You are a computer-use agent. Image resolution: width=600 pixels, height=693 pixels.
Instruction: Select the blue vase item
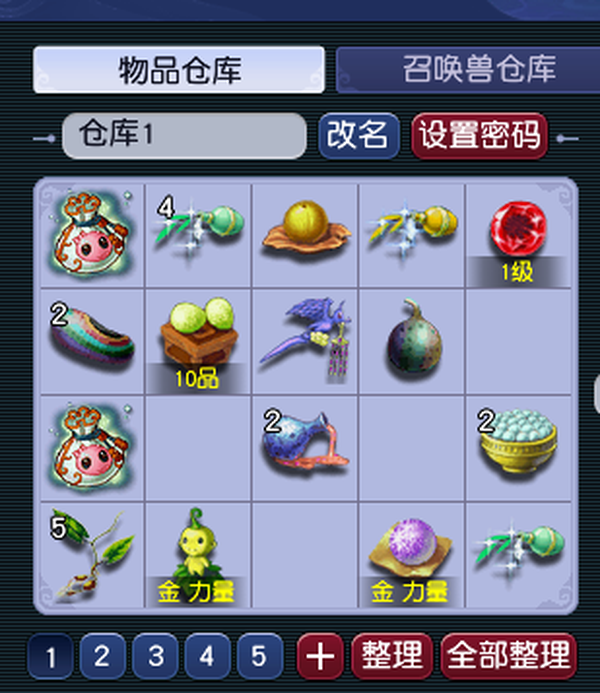point(305,448)
